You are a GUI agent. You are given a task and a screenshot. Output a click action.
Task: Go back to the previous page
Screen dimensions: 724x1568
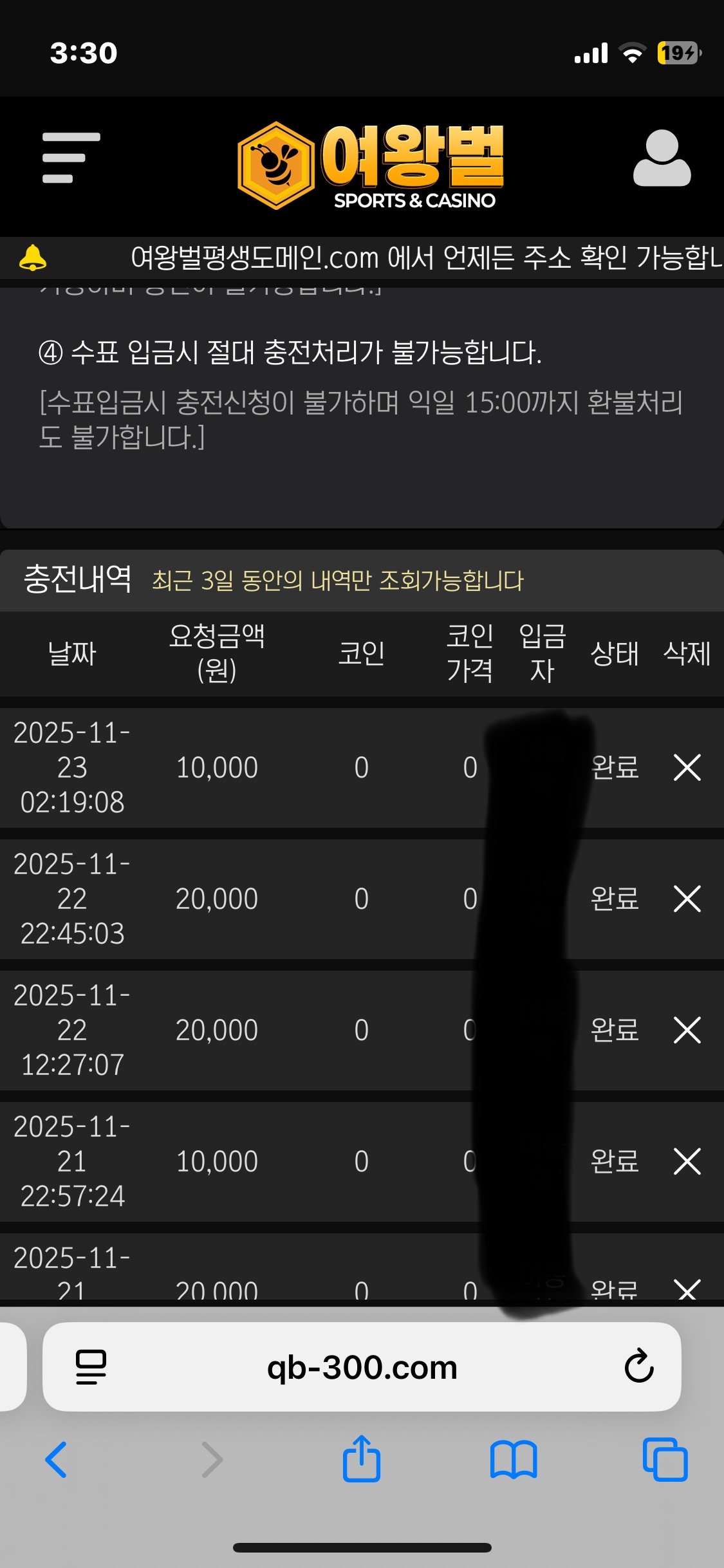[x=57, y=1460]
